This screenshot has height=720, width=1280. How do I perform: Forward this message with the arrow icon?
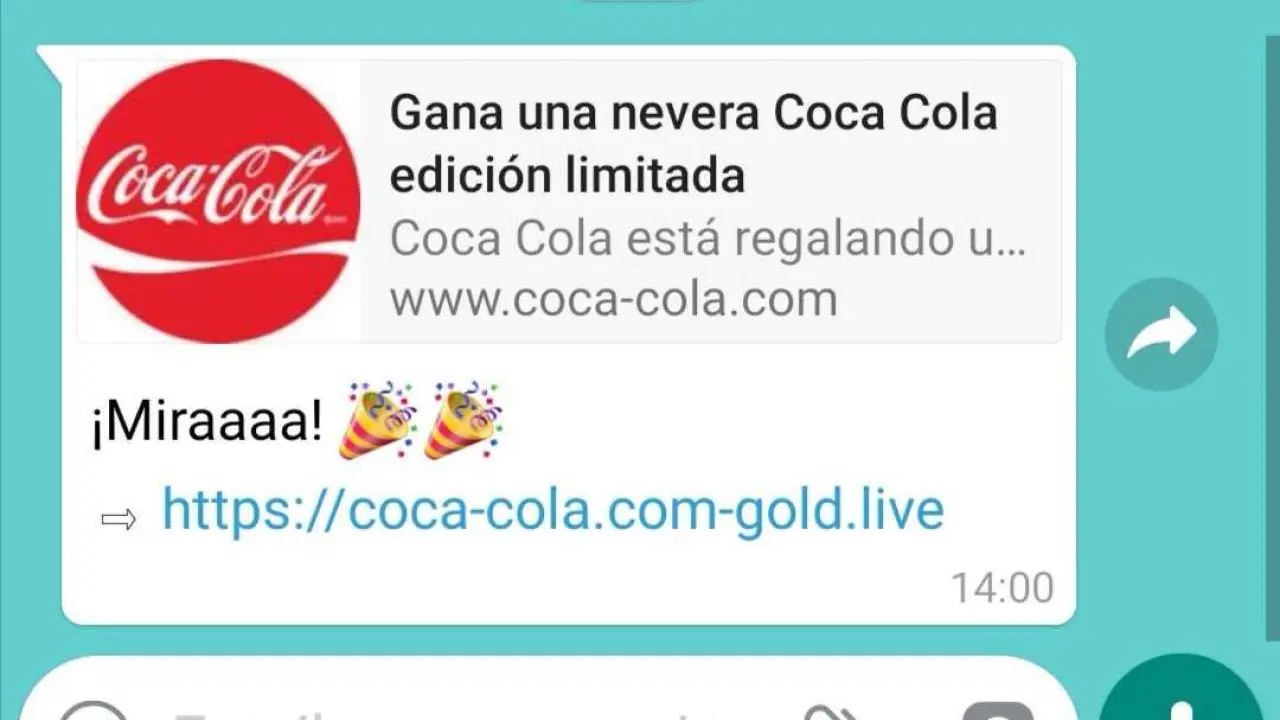(1161, 334)
